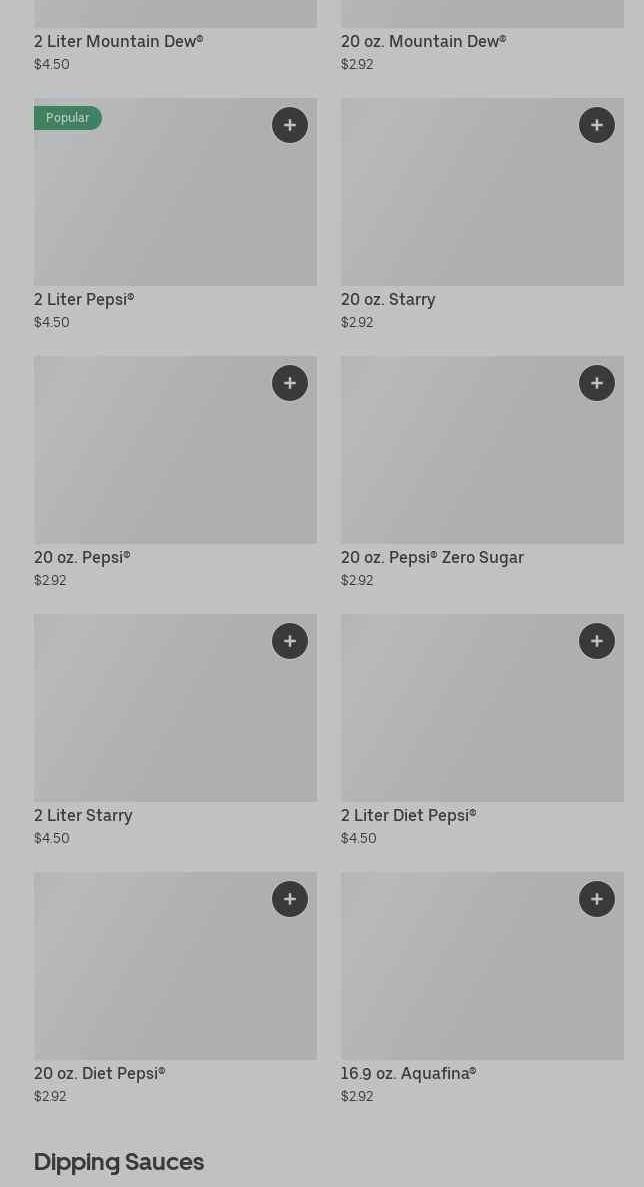Add 20 oz. Diet Pepsi to cart
644x1187 pixels.
coord(290,899)
